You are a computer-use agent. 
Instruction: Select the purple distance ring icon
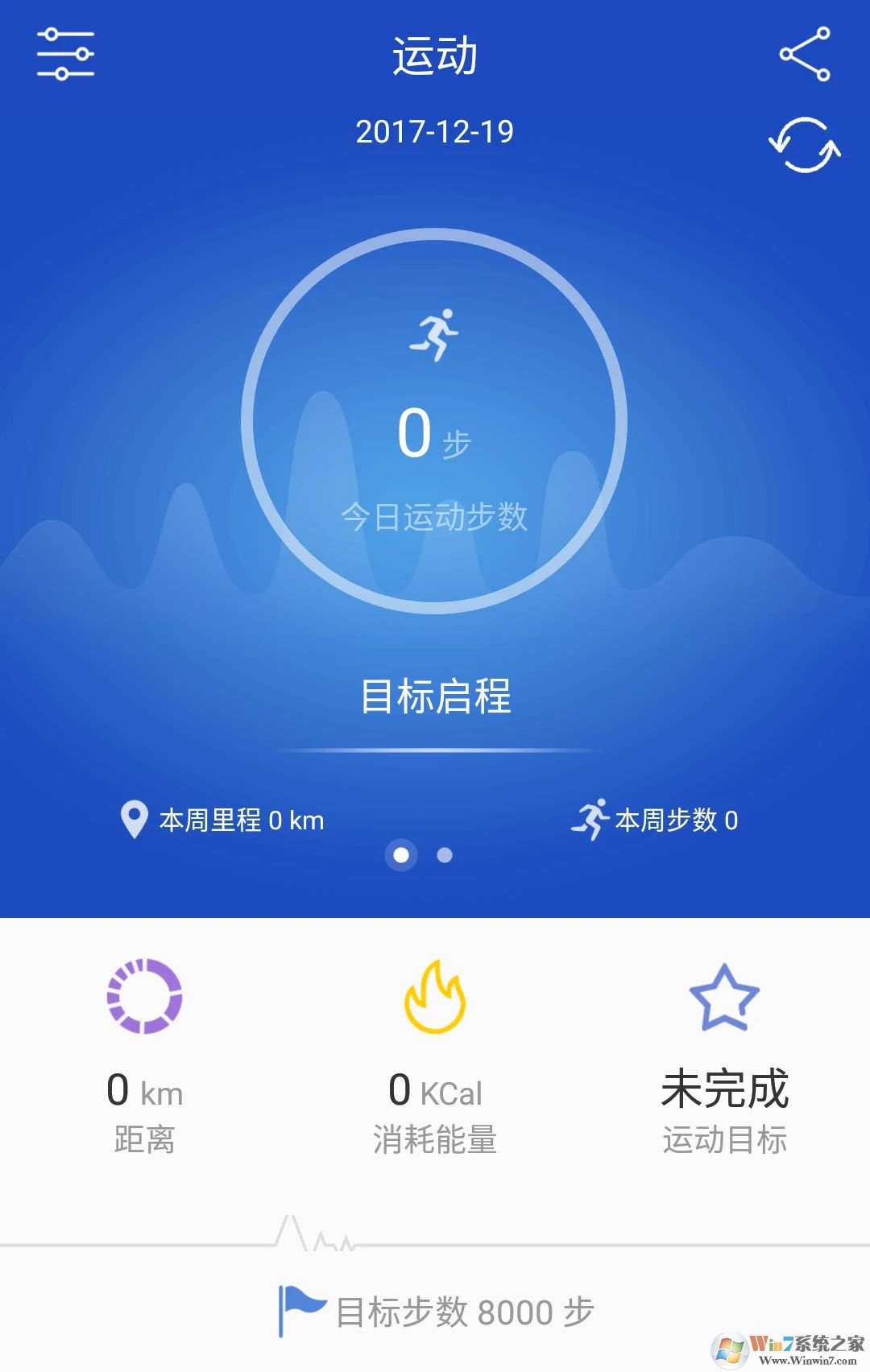143,997
